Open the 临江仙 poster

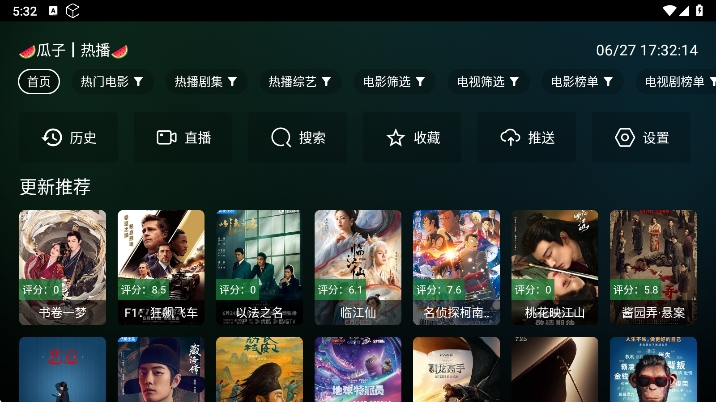tap(358, 267)
